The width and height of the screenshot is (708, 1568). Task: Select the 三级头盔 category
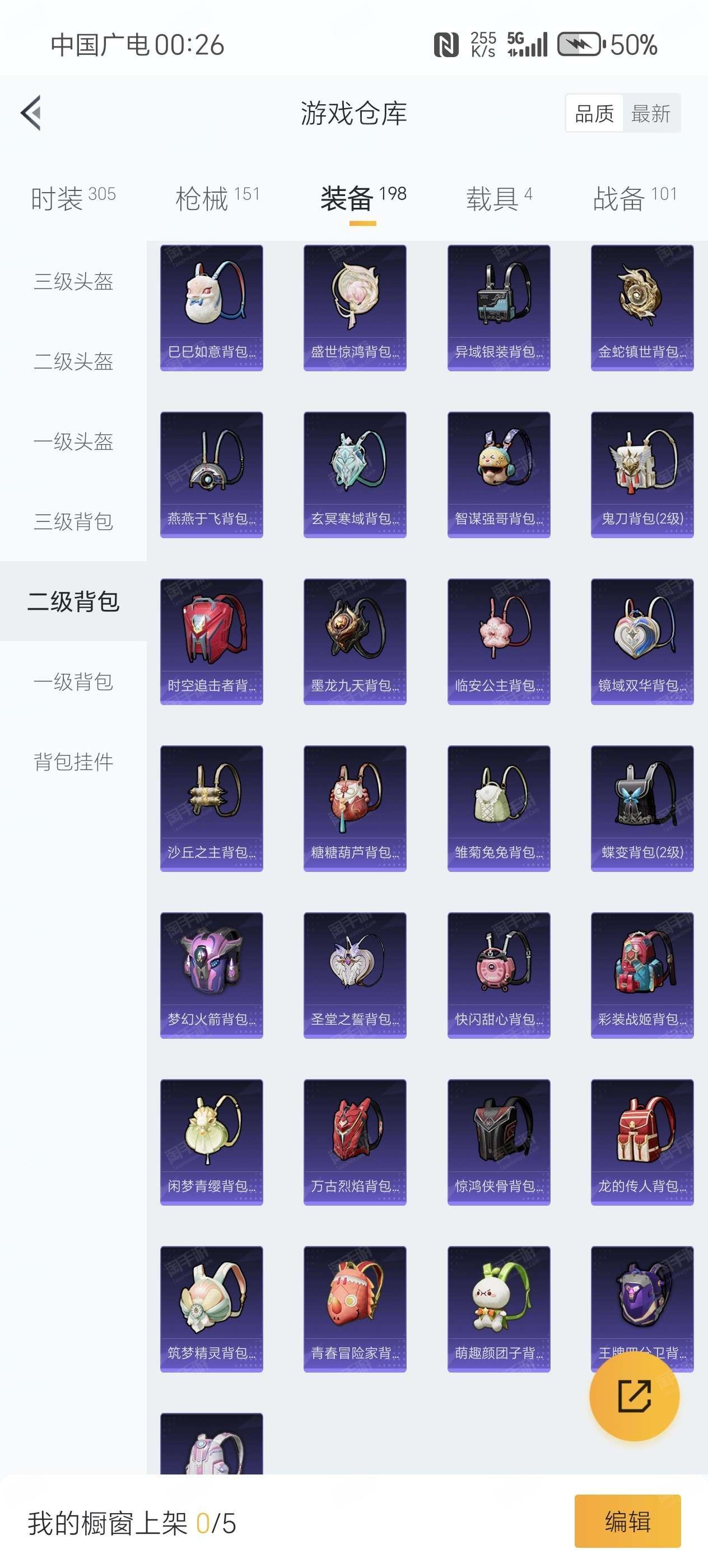pos(73,282)
